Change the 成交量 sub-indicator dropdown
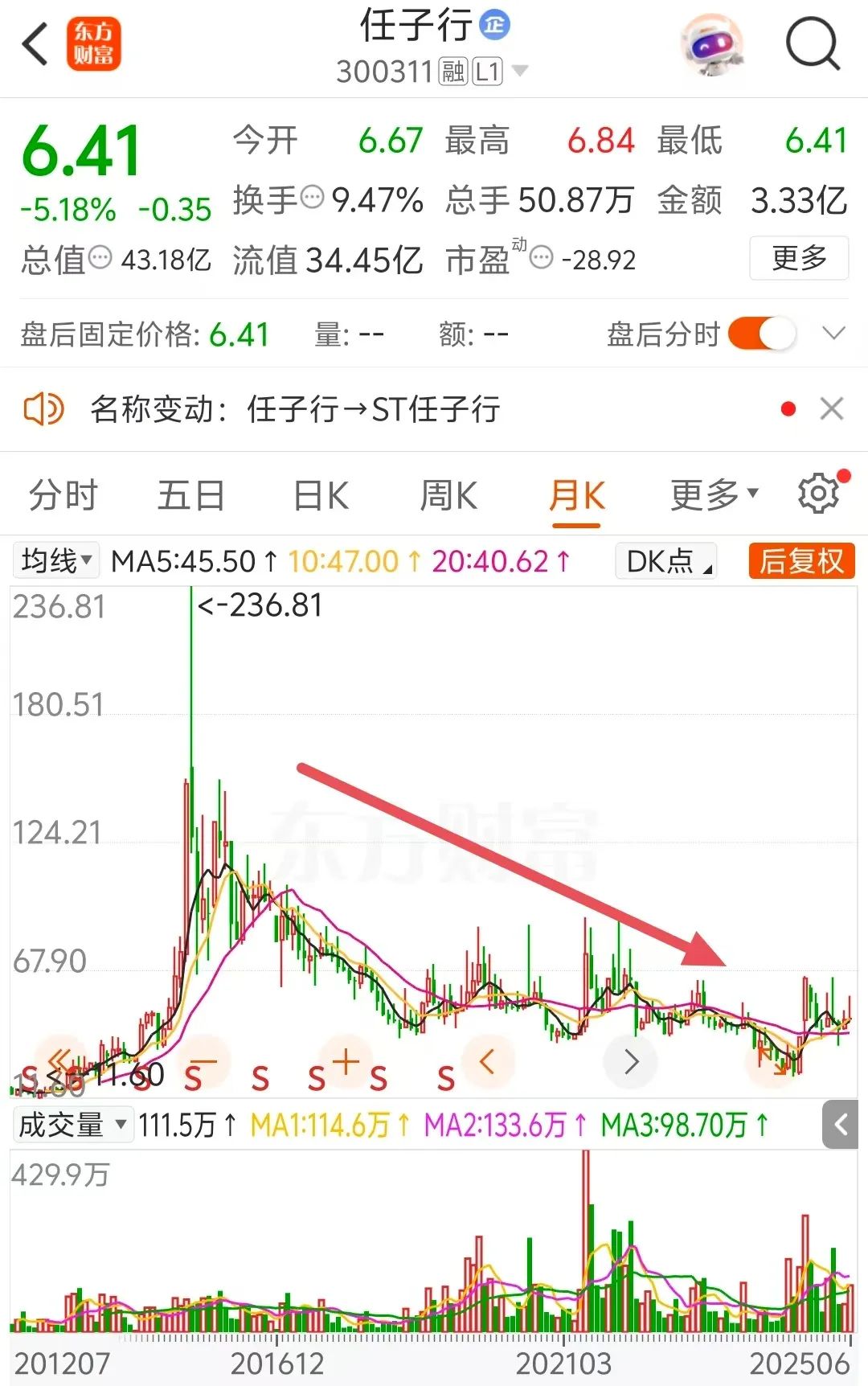 (72, 1124)
